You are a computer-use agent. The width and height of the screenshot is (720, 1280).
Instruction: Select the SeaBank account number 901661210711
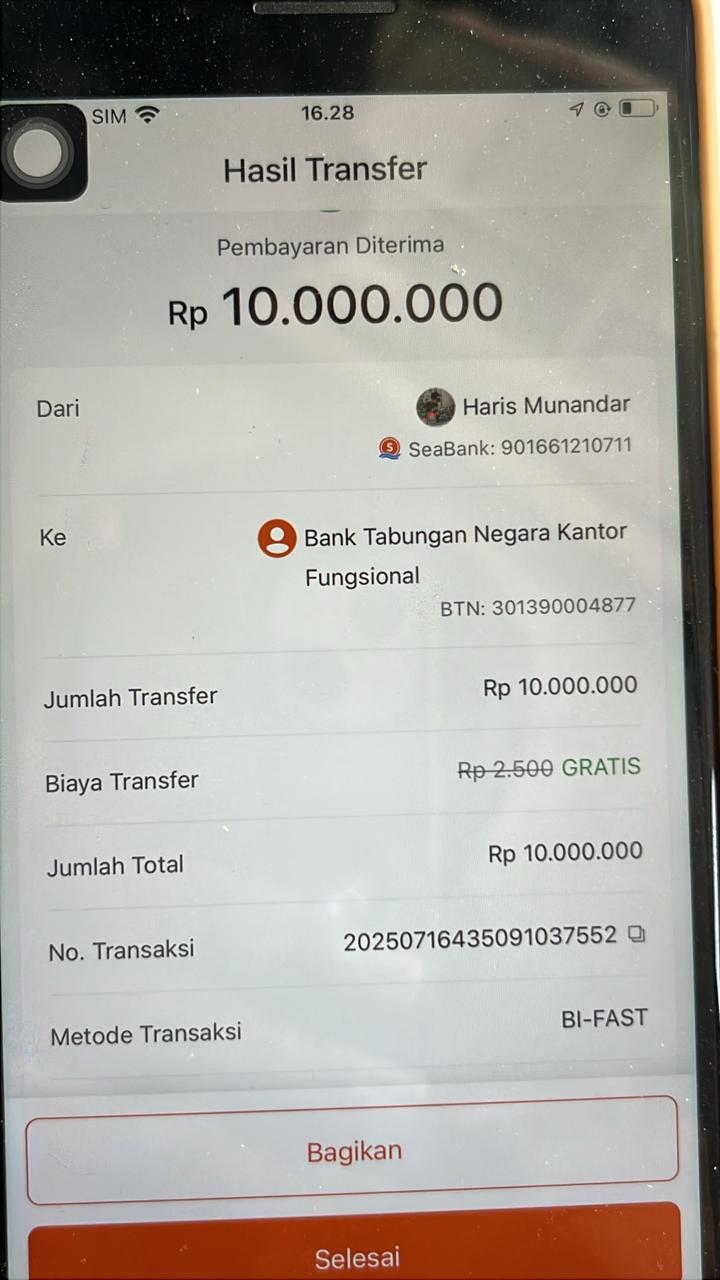(570, 448)
